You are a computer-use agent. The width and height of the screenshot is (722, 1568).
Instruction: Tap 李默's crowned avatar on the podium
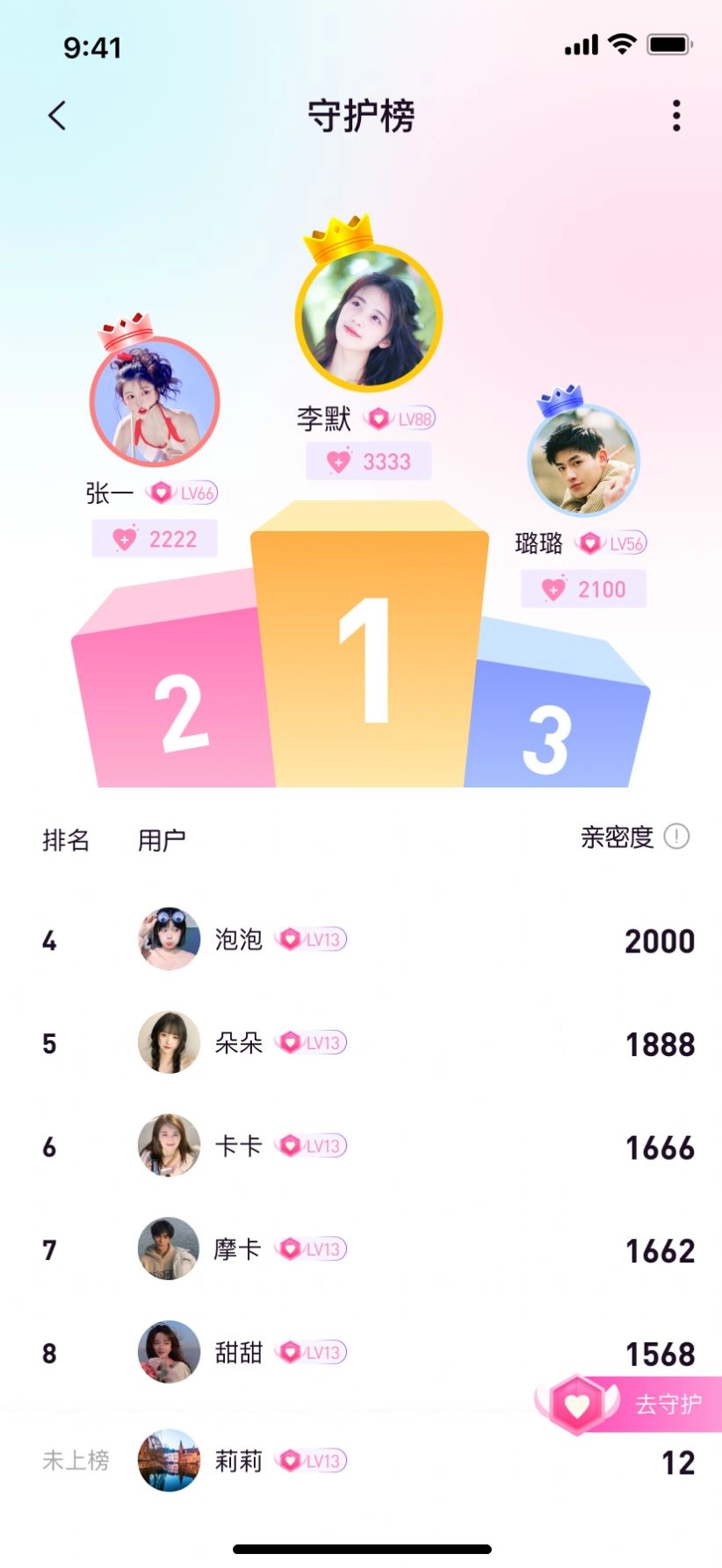point(368,318)
